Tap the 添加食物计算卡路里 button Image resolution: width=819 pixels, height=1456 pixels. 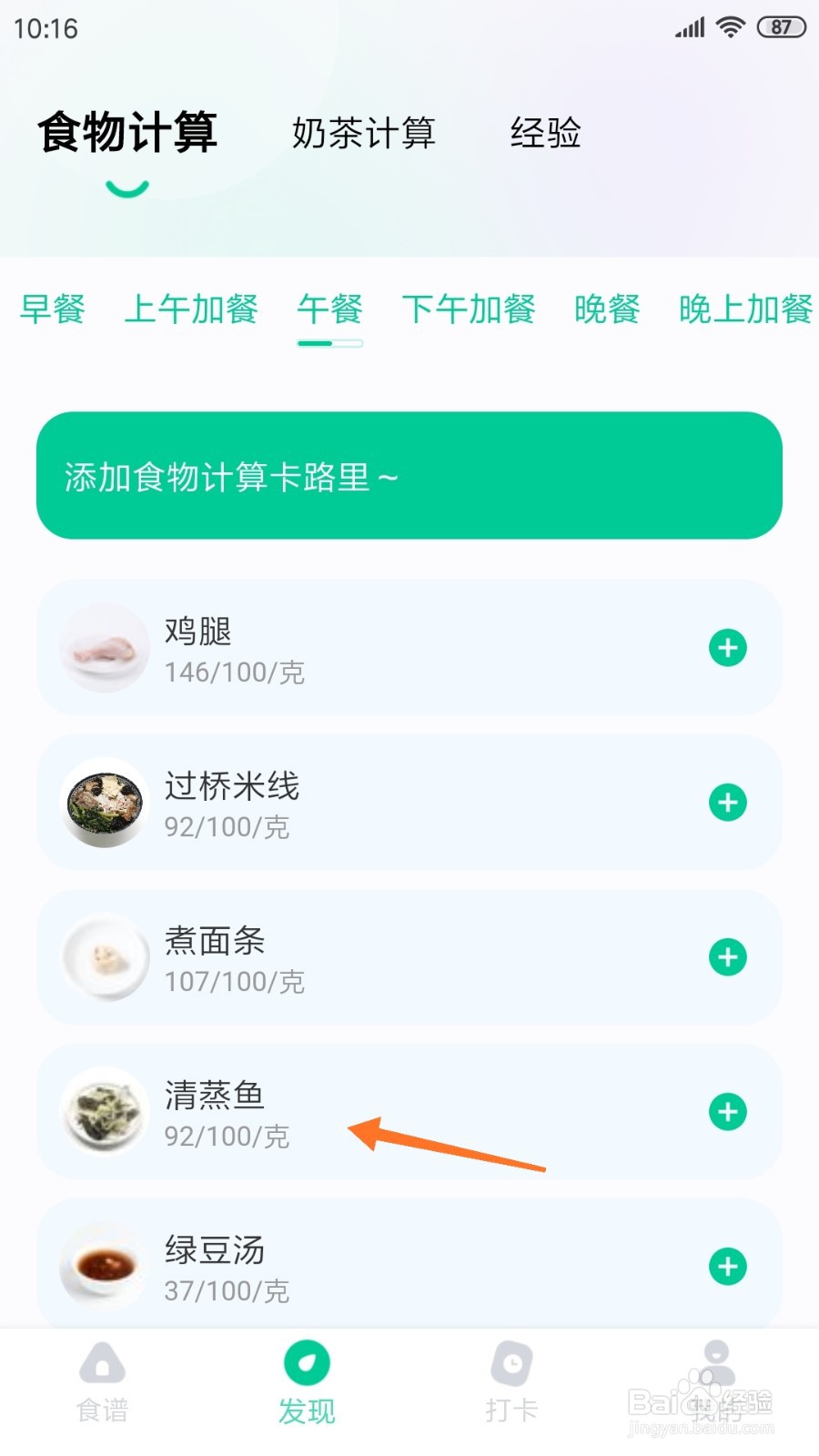(x=409, y=476)
